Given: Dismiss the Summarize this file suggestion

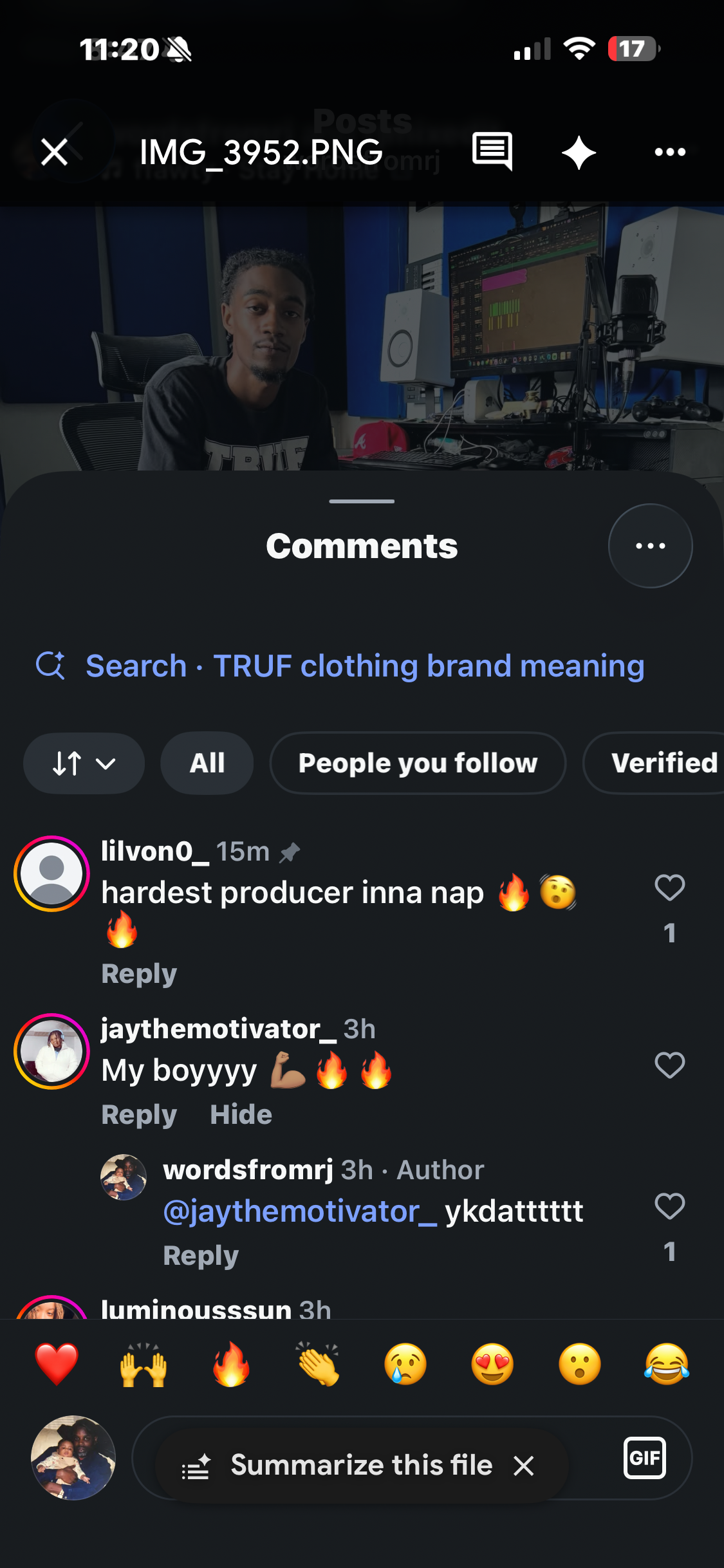Looking at the screenshot, I should pos(524,1466).
